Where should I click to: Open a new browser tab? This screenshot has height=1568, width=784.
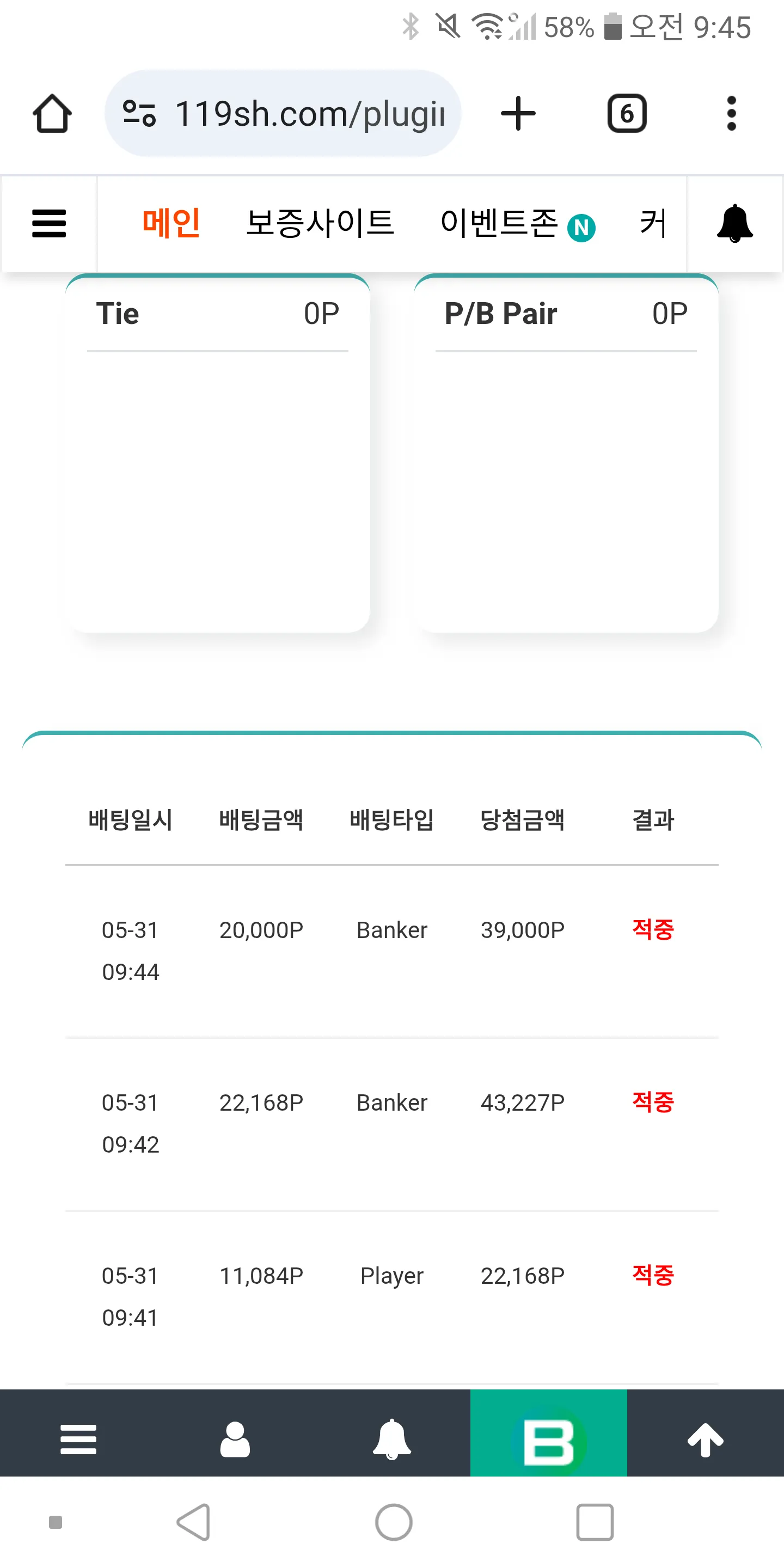coord(518,114)
